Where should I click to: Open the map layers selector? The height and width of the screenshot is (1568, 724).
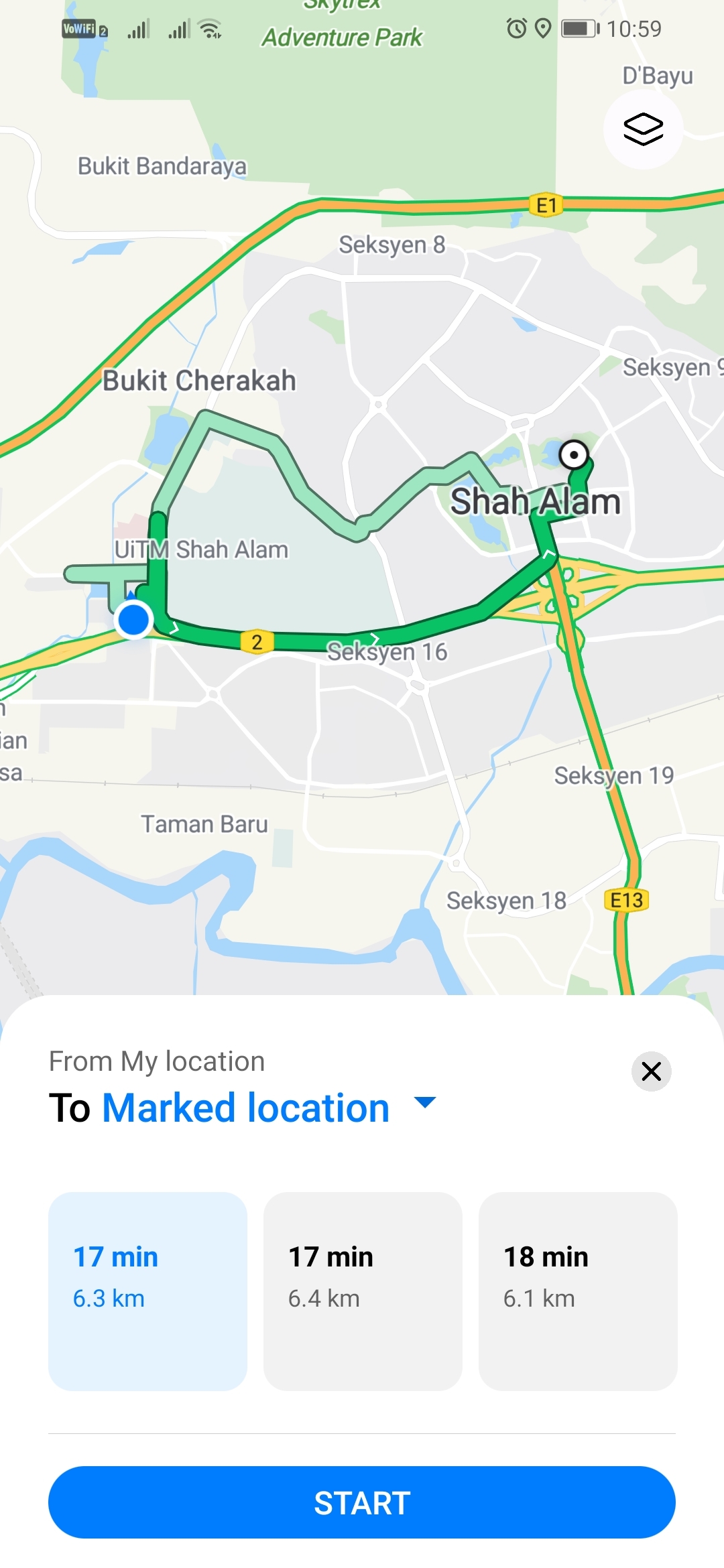point(642,129)
